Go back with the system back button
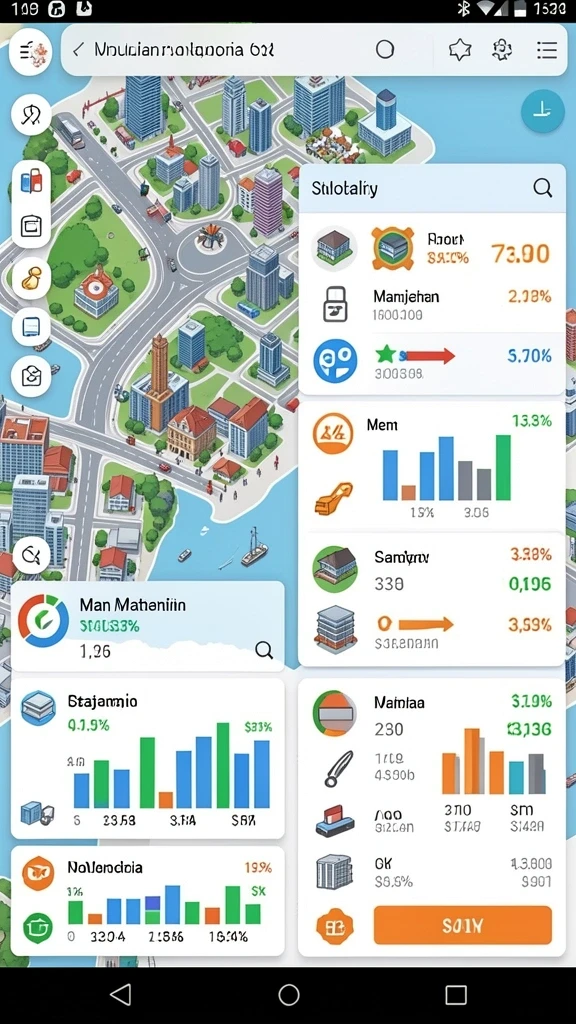The height and width of the screenshot is (1024, 576). point(121,995)
